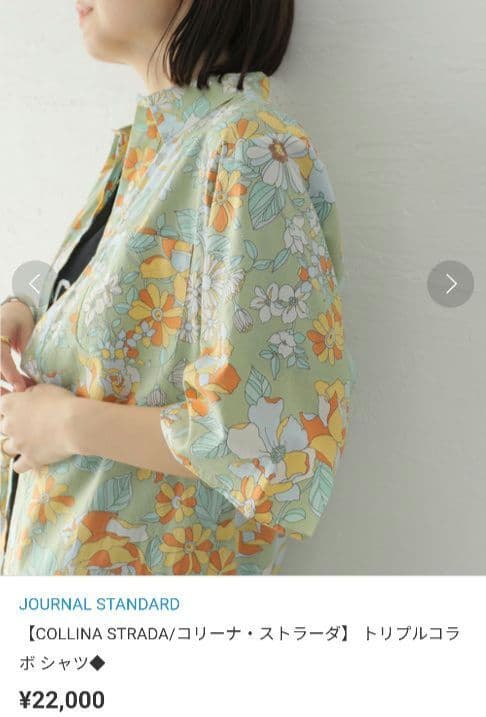Screen dimensions: 486x717
Task: Show the next product photo
Action: pyautogui.click(x=450, y=284)
